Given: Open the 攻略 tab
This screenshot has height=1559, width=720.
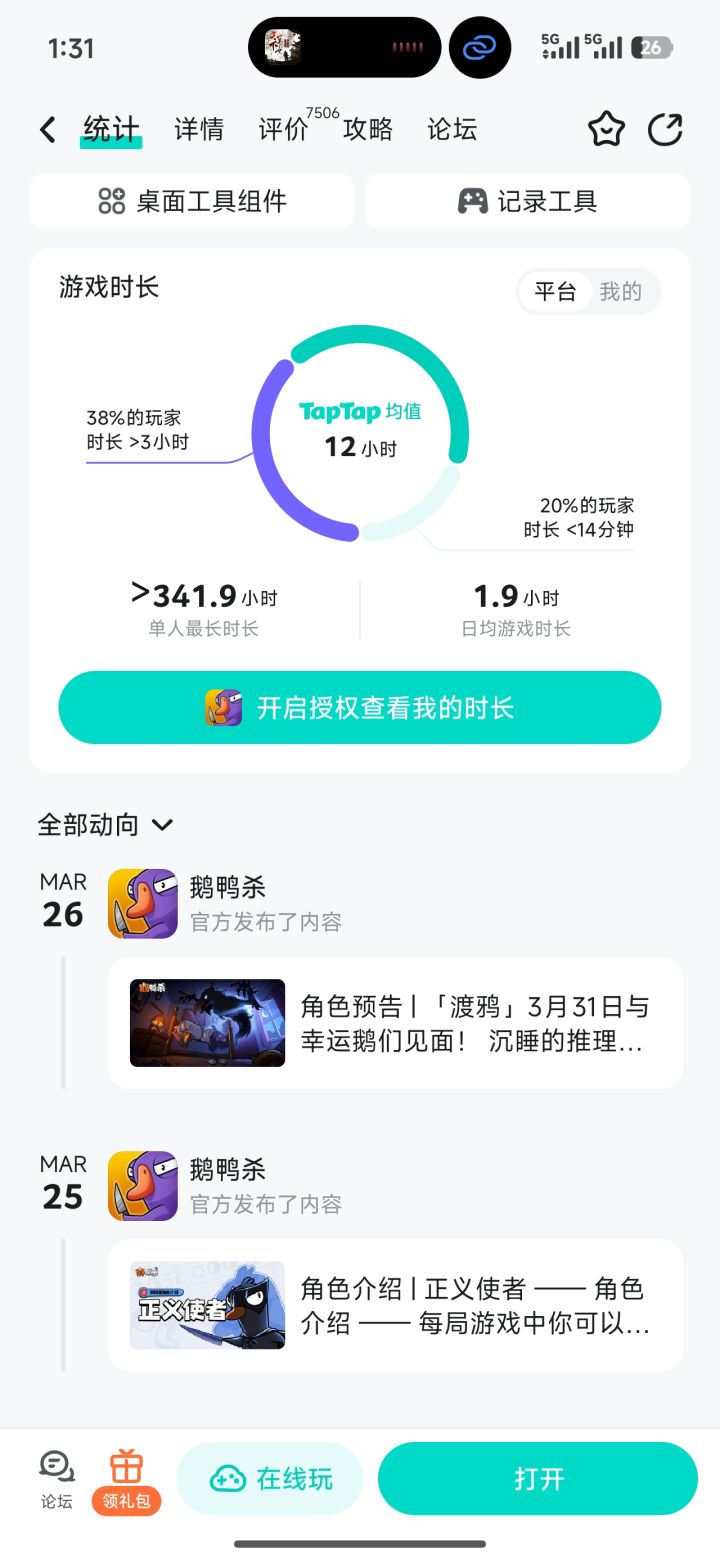Looking at the screenshot, I should (x=369, y=130).
